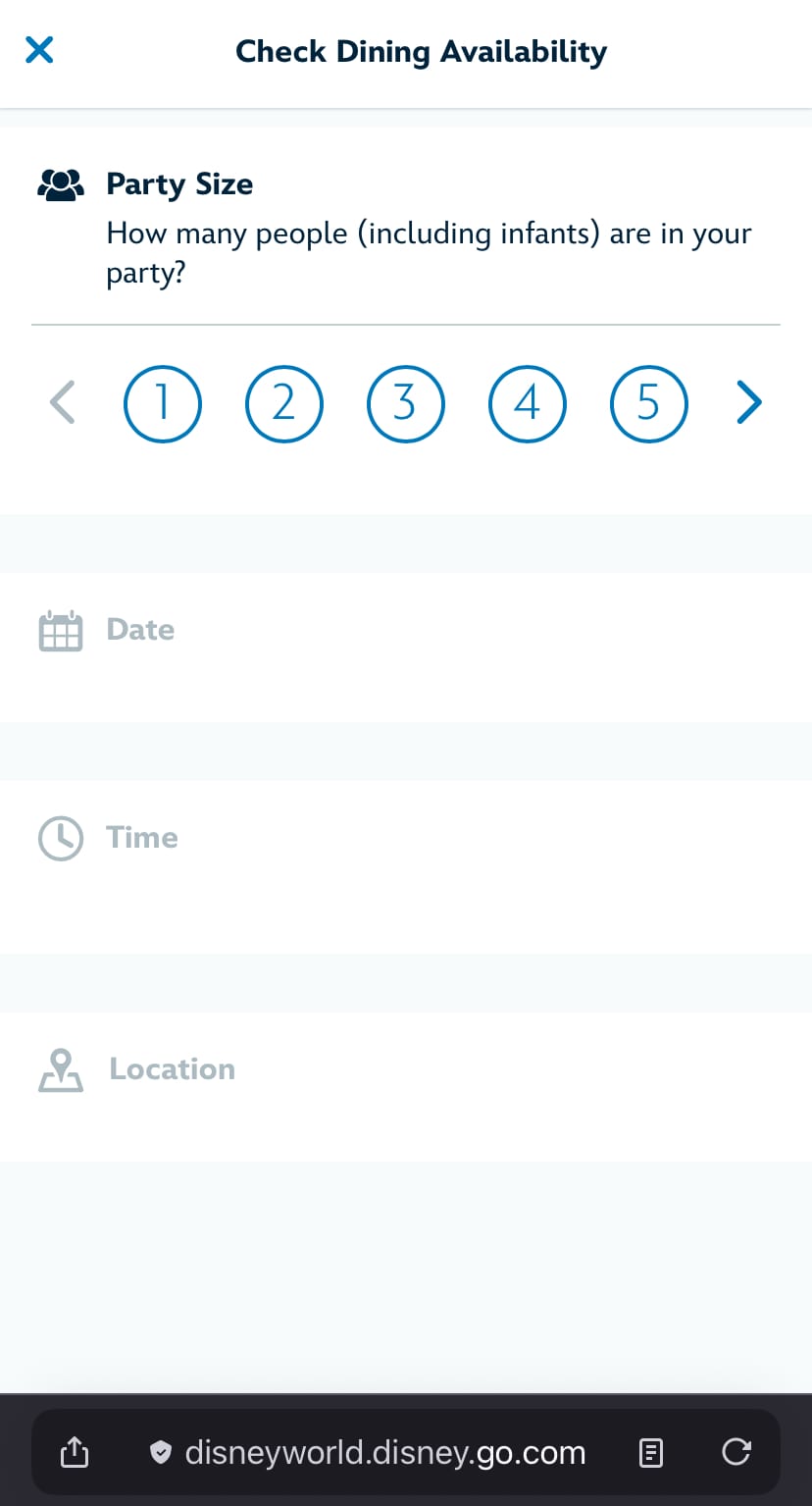Tap the disneyworld.disney.go.com address bar
Viewport: 812px width, 1506px height.
[x=368, y=1452]
